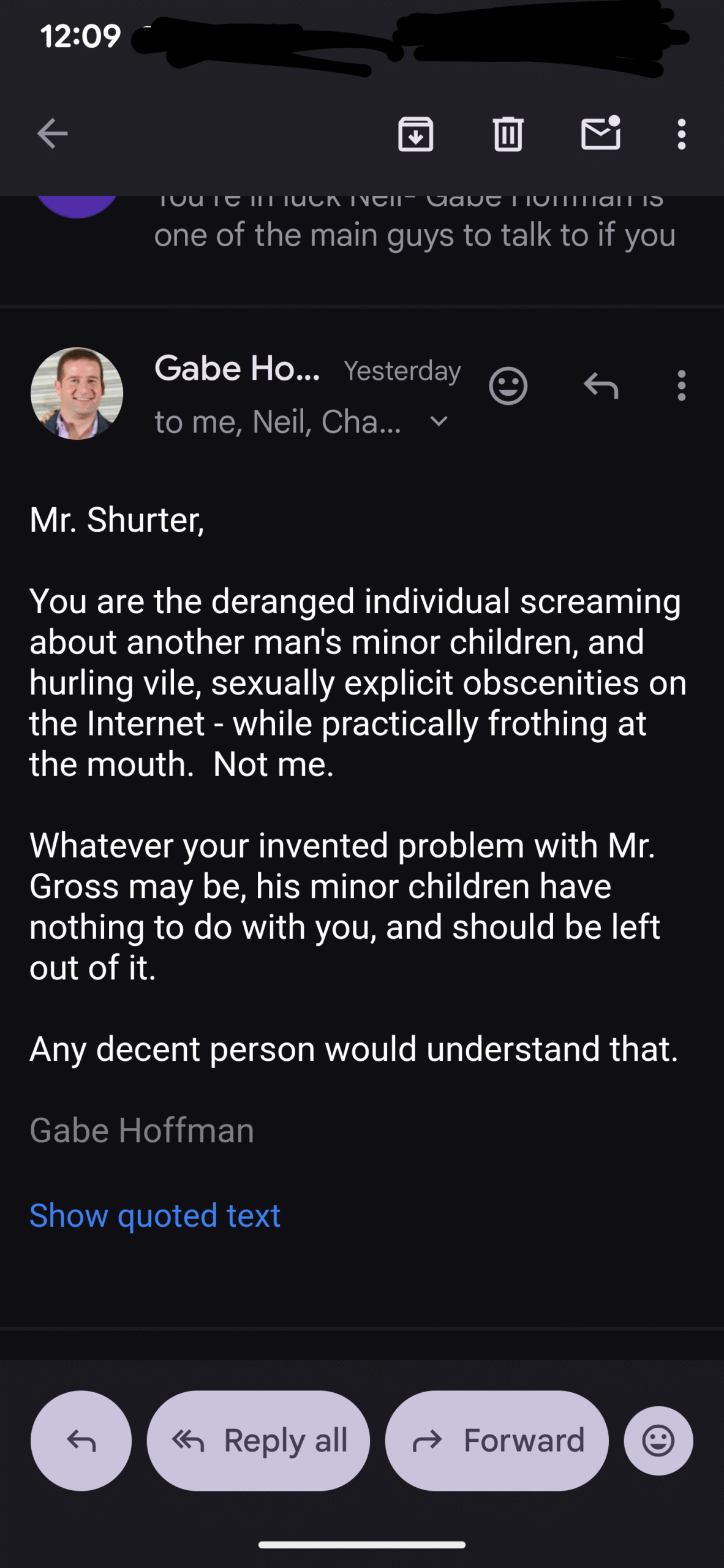This screenshot has width=724, height=1568.
Task: Open the top bar overflow menu
Action: coord(681,134)
